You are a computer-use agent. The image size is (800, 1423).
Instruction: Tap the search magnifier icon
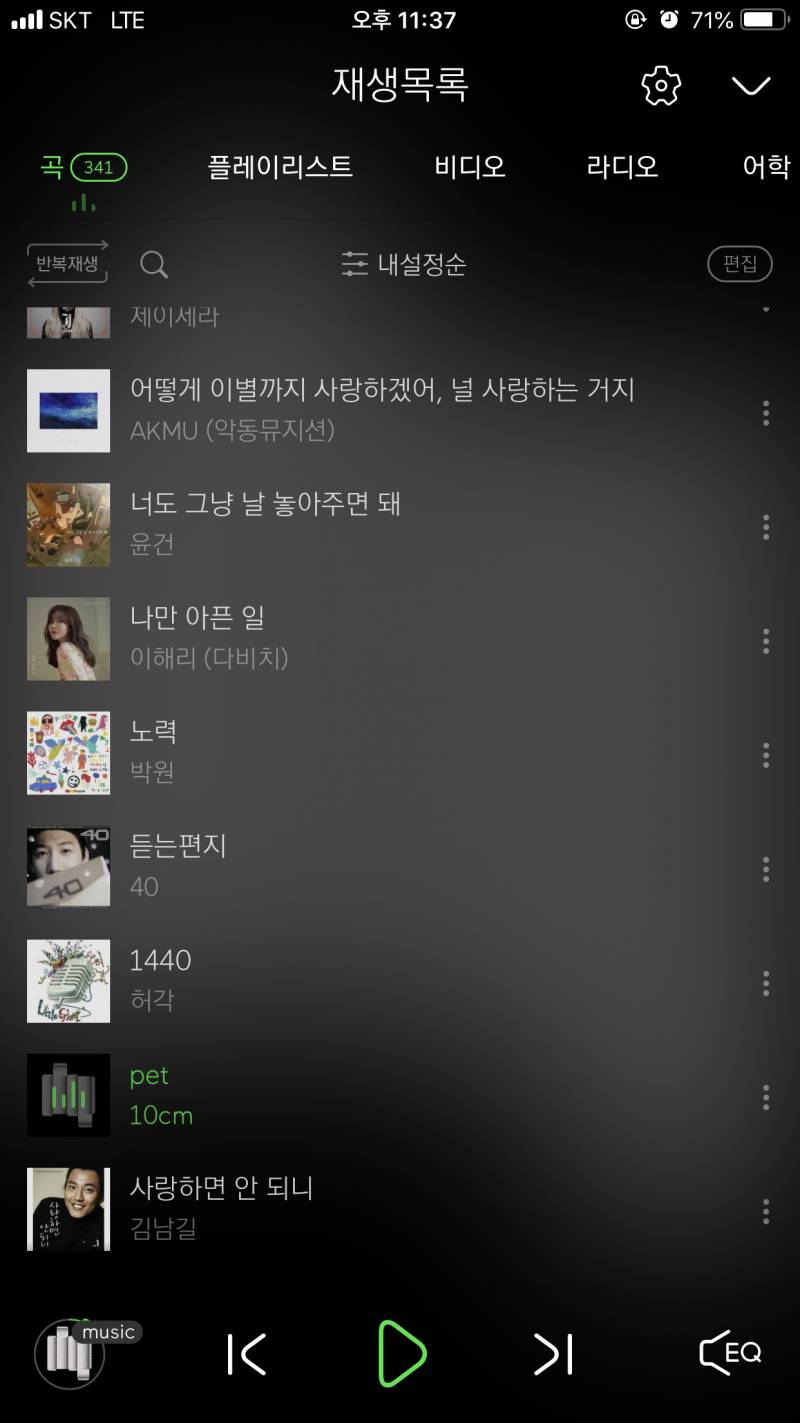click(154, 264)
